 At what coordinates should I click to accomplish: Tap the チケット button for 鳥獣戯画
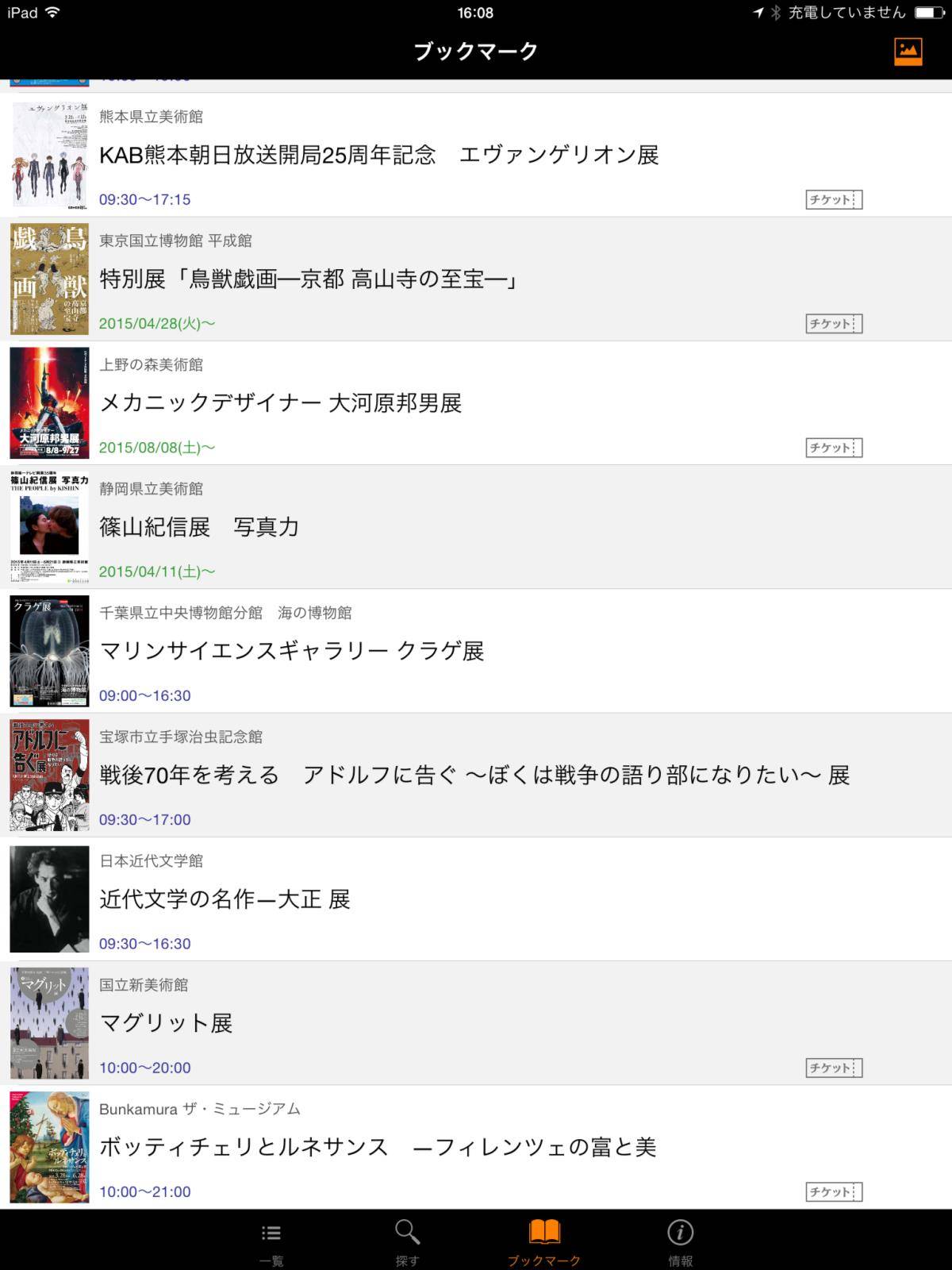pos(833,323)
